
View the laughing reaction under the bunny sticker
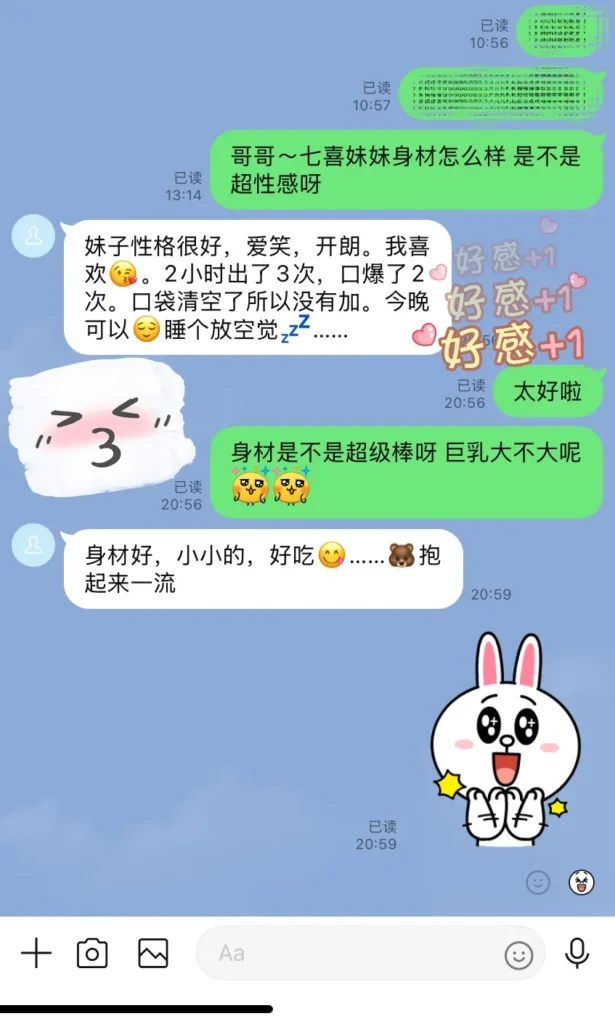click(581, 881)
